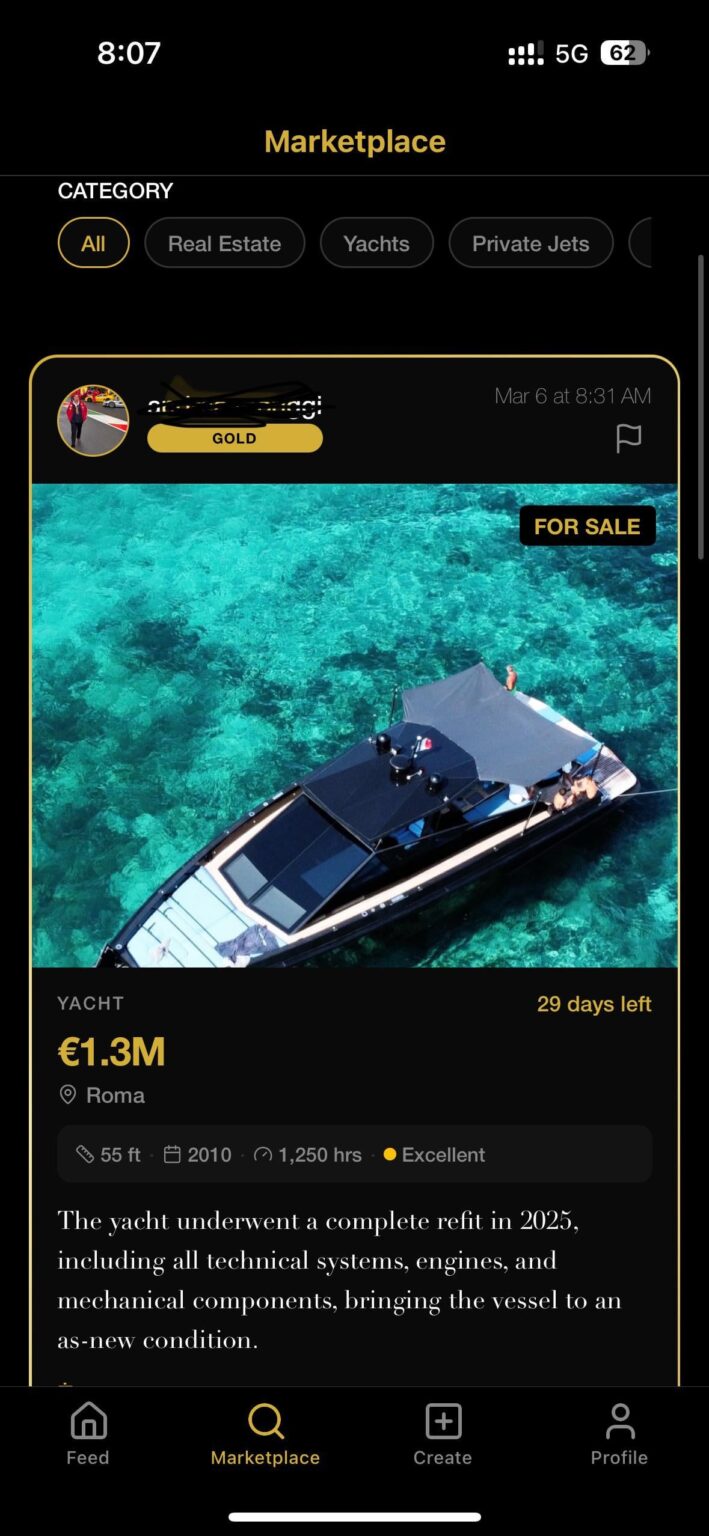Open the €1.3M yacht listing photo

pos(354,725)
